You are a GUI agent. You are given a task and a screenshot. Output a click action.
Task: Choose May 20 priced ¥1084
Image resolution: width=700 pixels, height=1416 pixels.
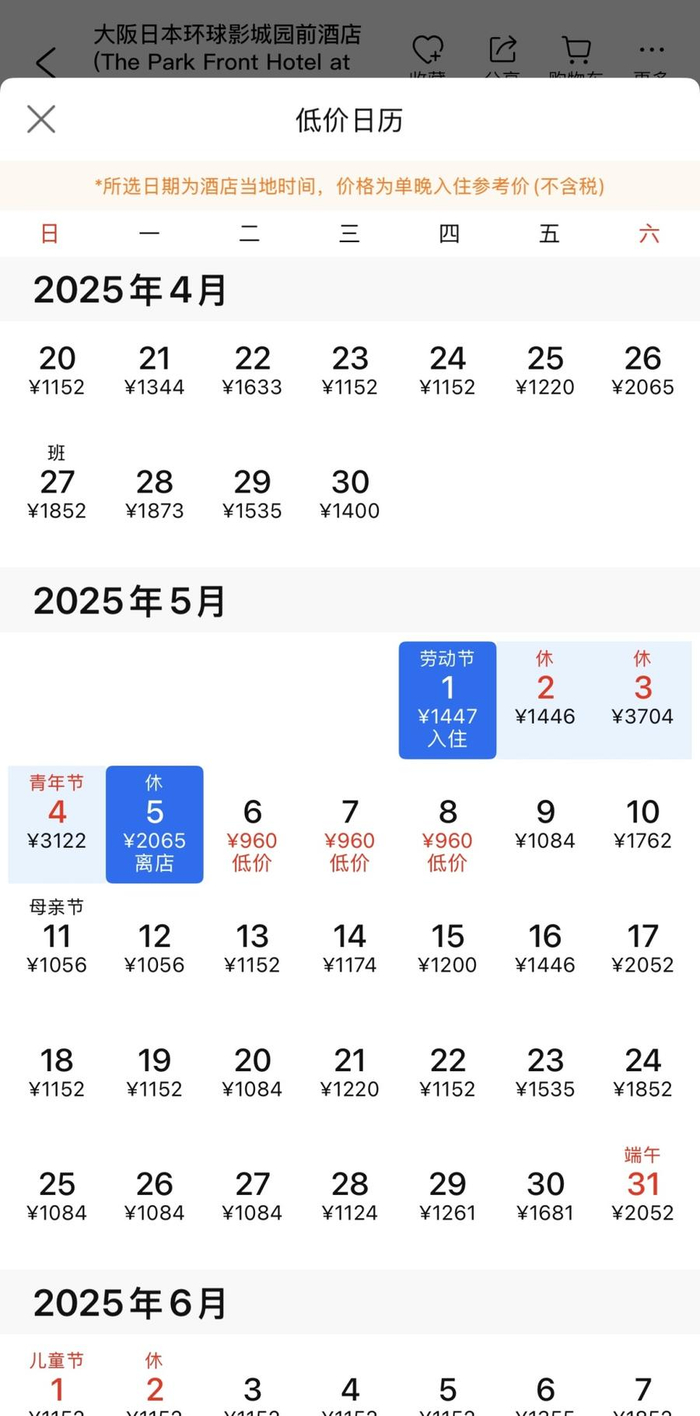pyautogui.click(x=252, y=1072)
